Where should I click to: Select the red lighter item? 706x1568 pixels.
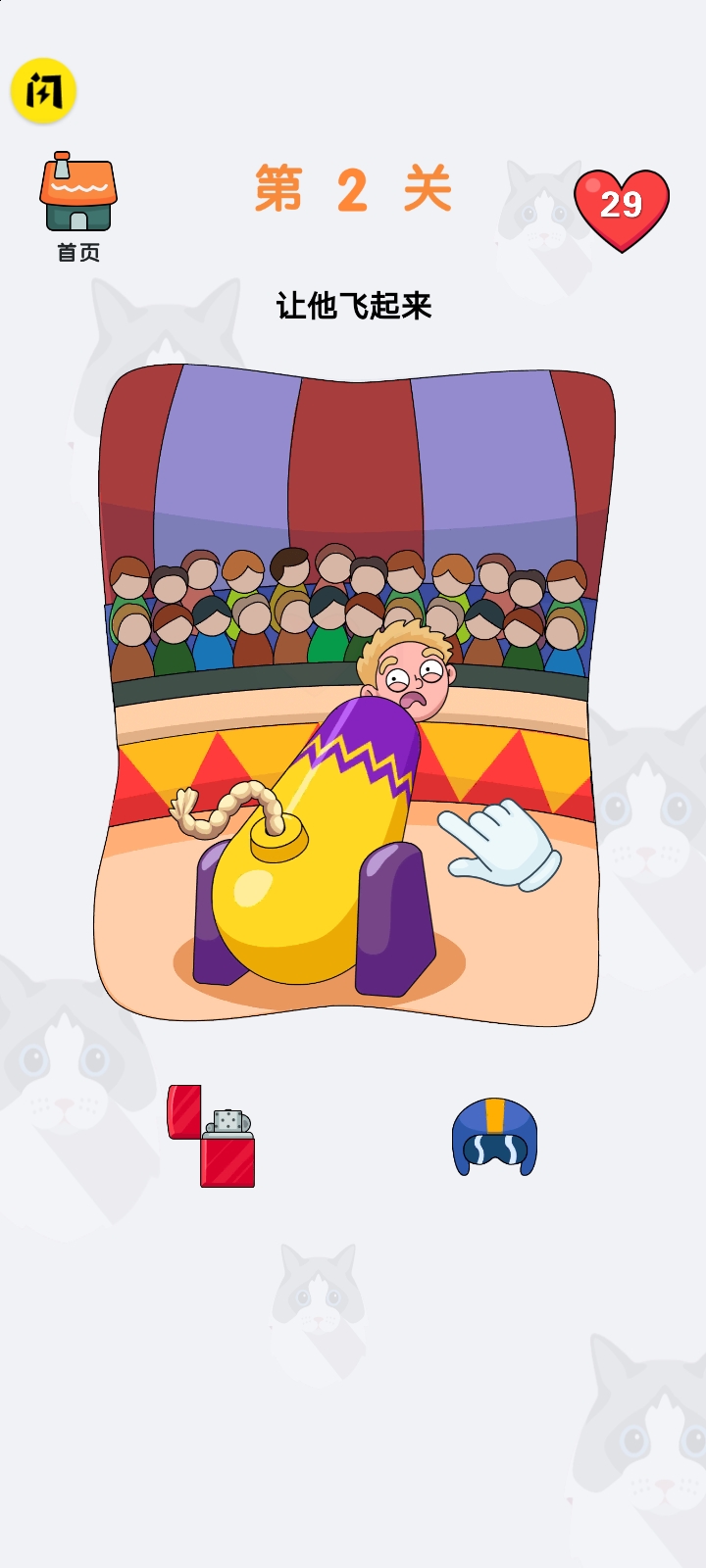212,1137
